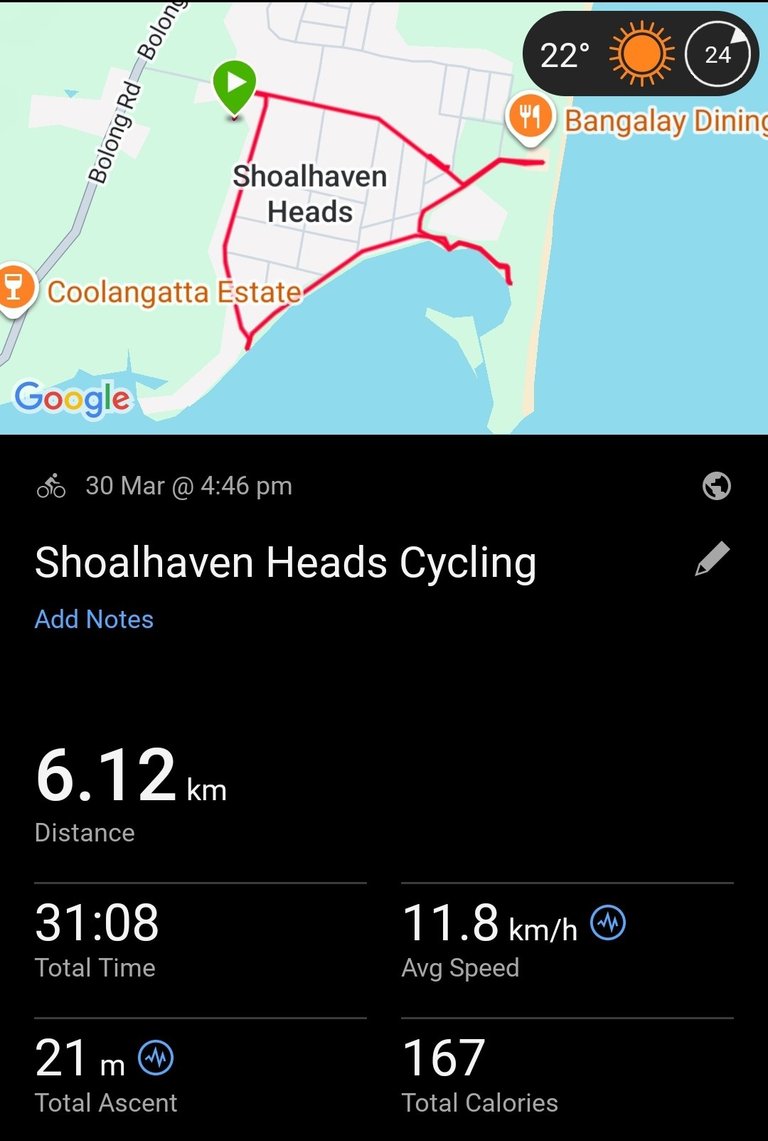Tap the info icon beside Avg Speed
The width and height of the screenshot is (768, 1141).
click(608, 923)
